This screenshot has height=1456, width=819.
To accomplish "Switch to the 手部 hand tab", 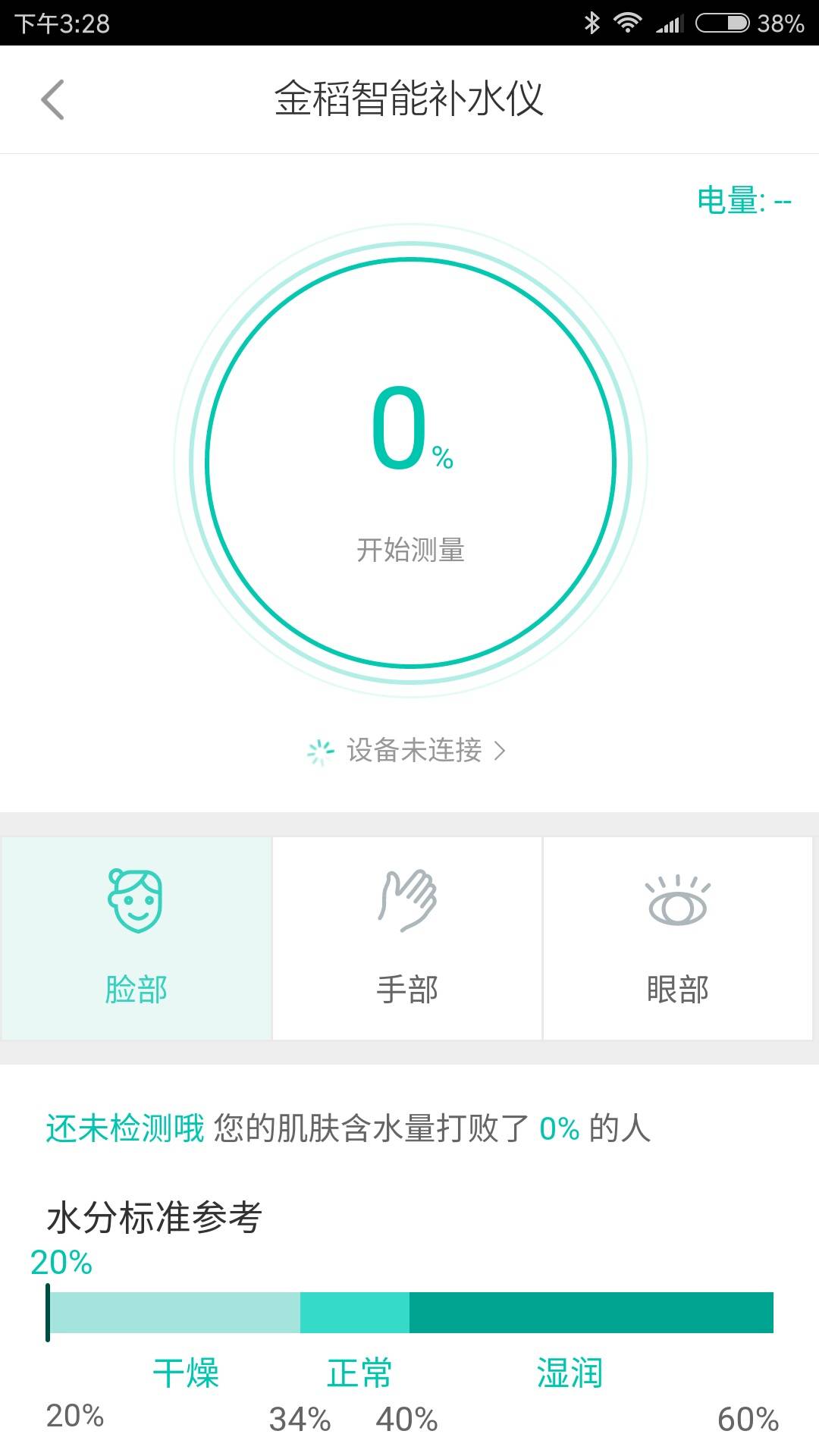I will point(407,938).
